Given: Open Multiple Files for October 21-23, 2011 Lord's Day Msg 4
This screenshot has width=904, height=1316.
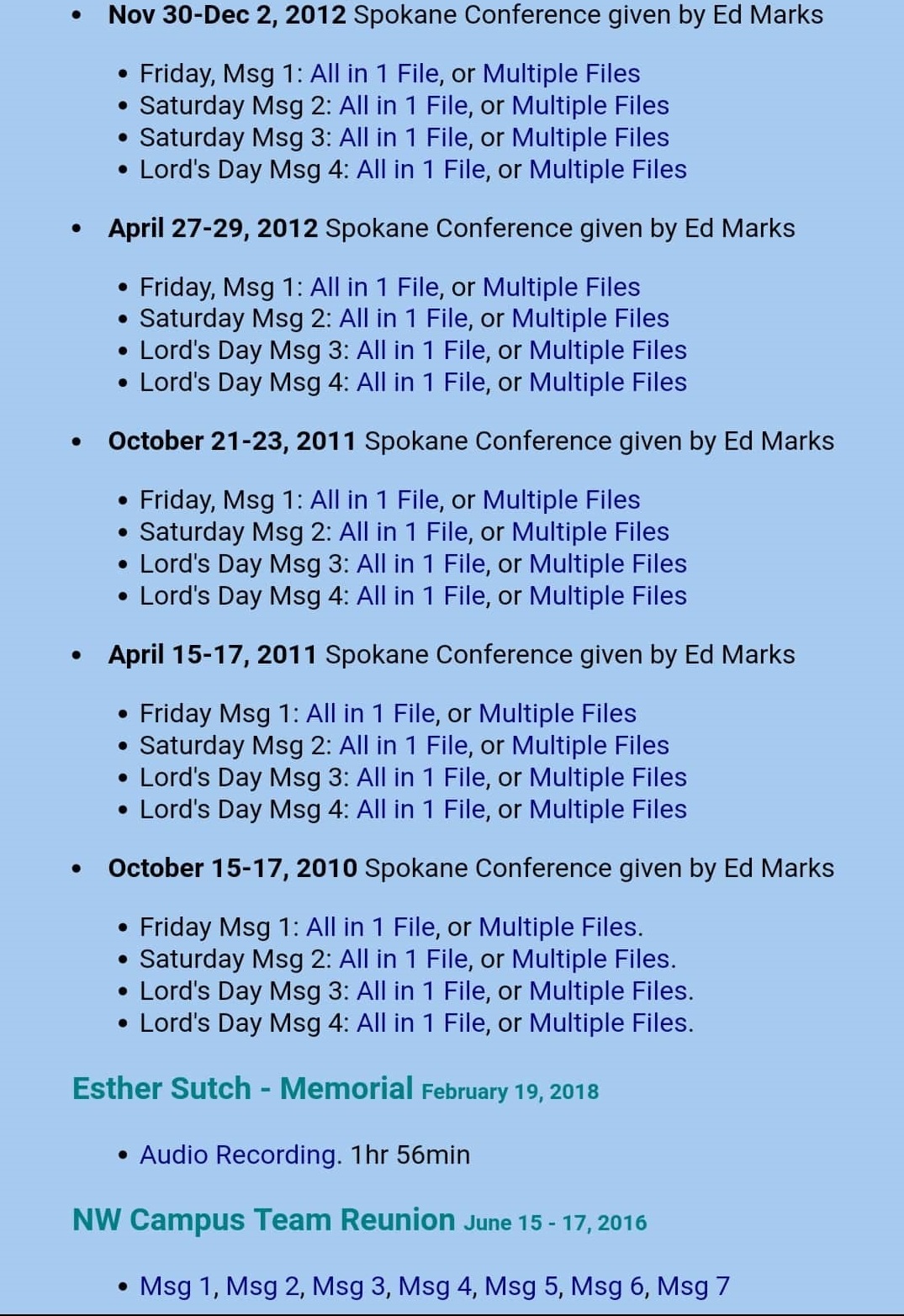Looking at the screenshot, I should [x=607, y=596].
